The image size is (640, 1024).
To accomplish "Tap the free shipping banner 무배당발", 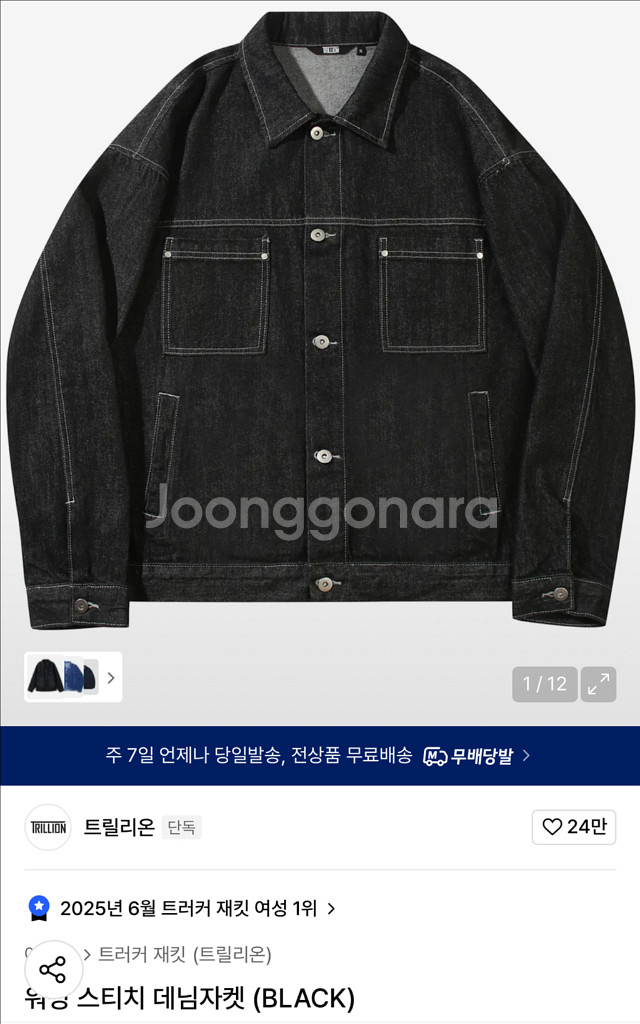I will [x=320, y=756].
